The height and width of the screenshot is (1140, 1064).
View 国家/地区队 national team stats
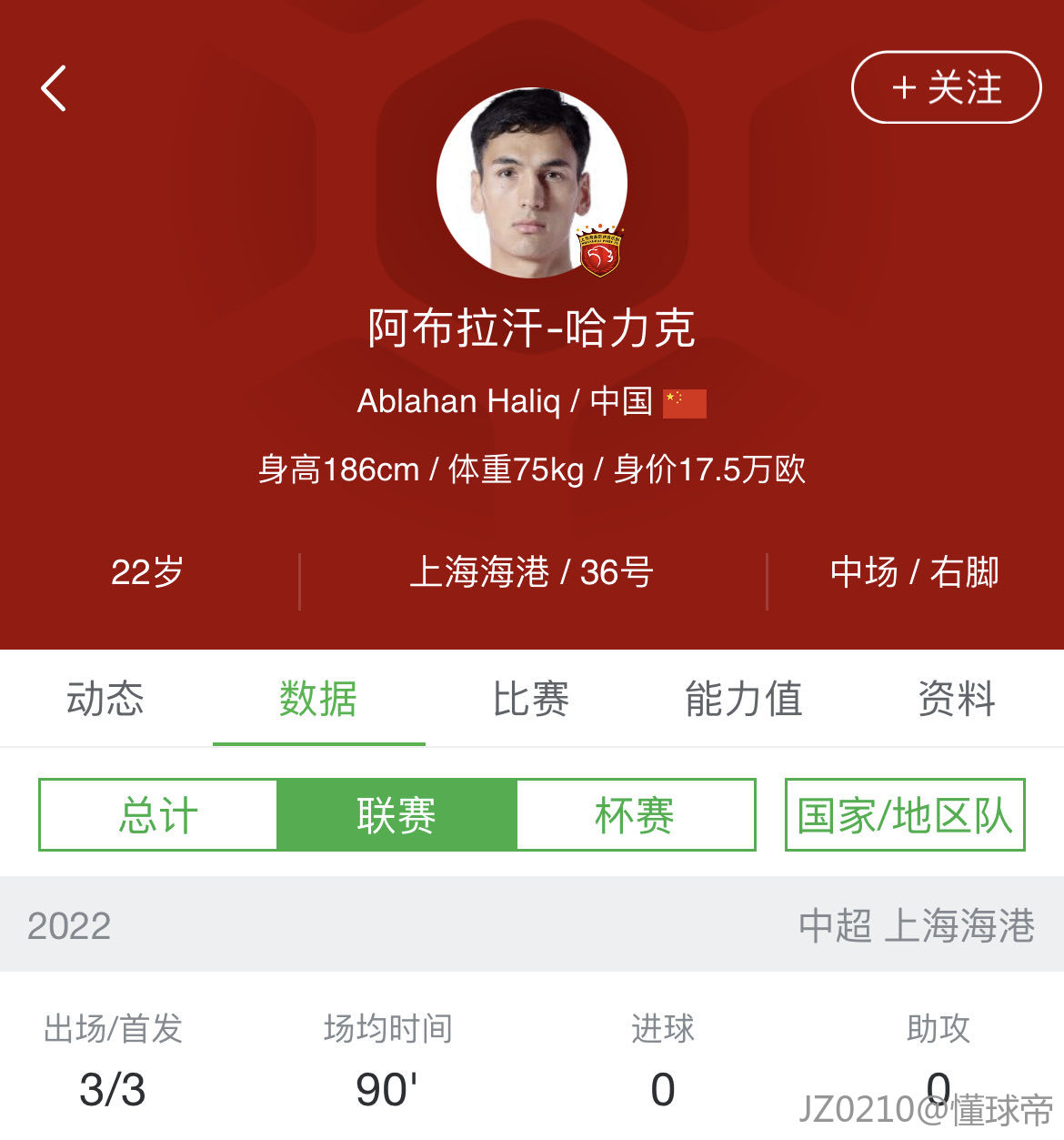pos(905,815)
